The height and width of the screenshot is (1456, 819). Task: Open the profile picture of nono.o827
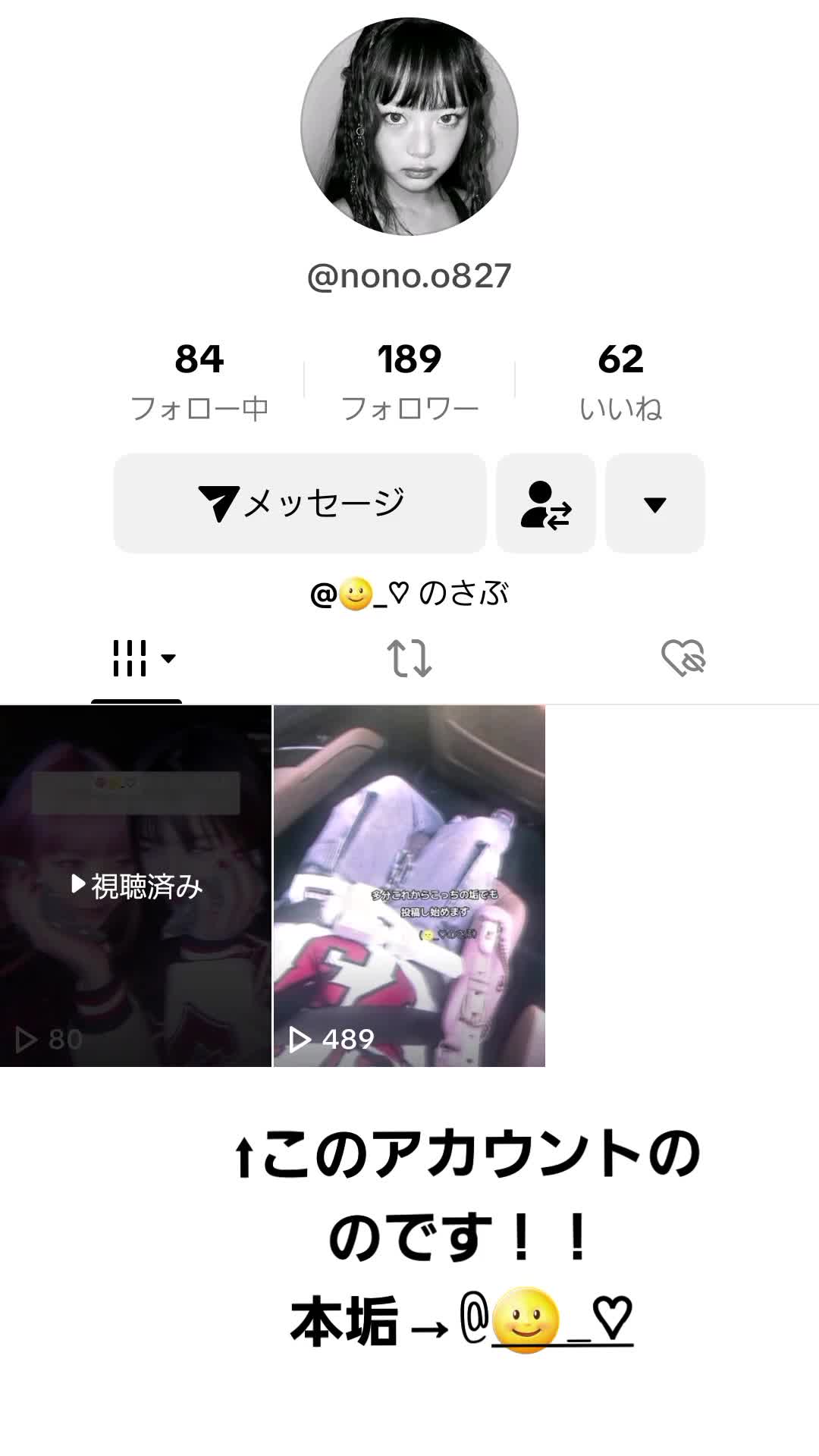[409, 127]
